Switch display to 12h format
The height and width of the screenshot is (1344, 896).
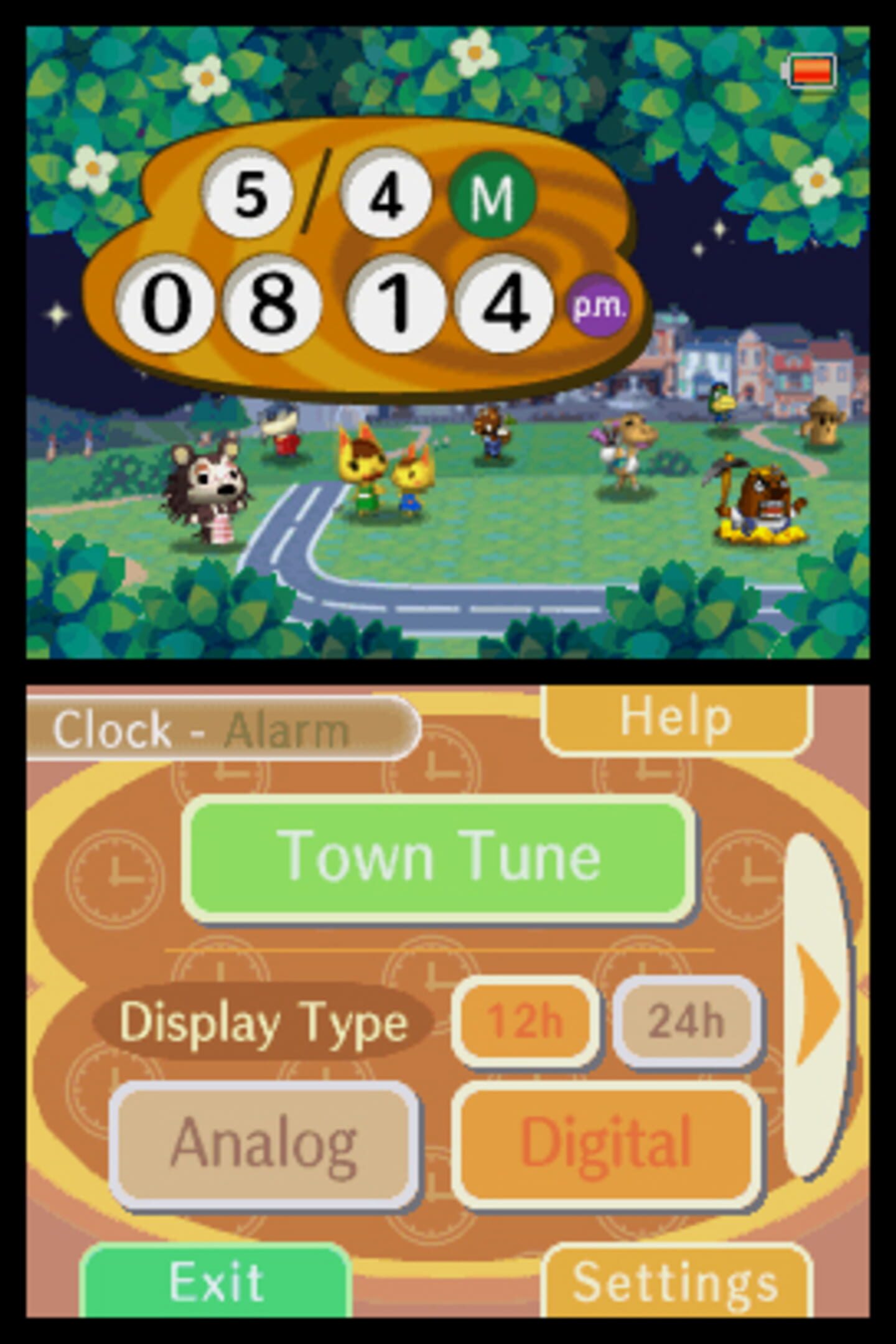(525, 1022)
